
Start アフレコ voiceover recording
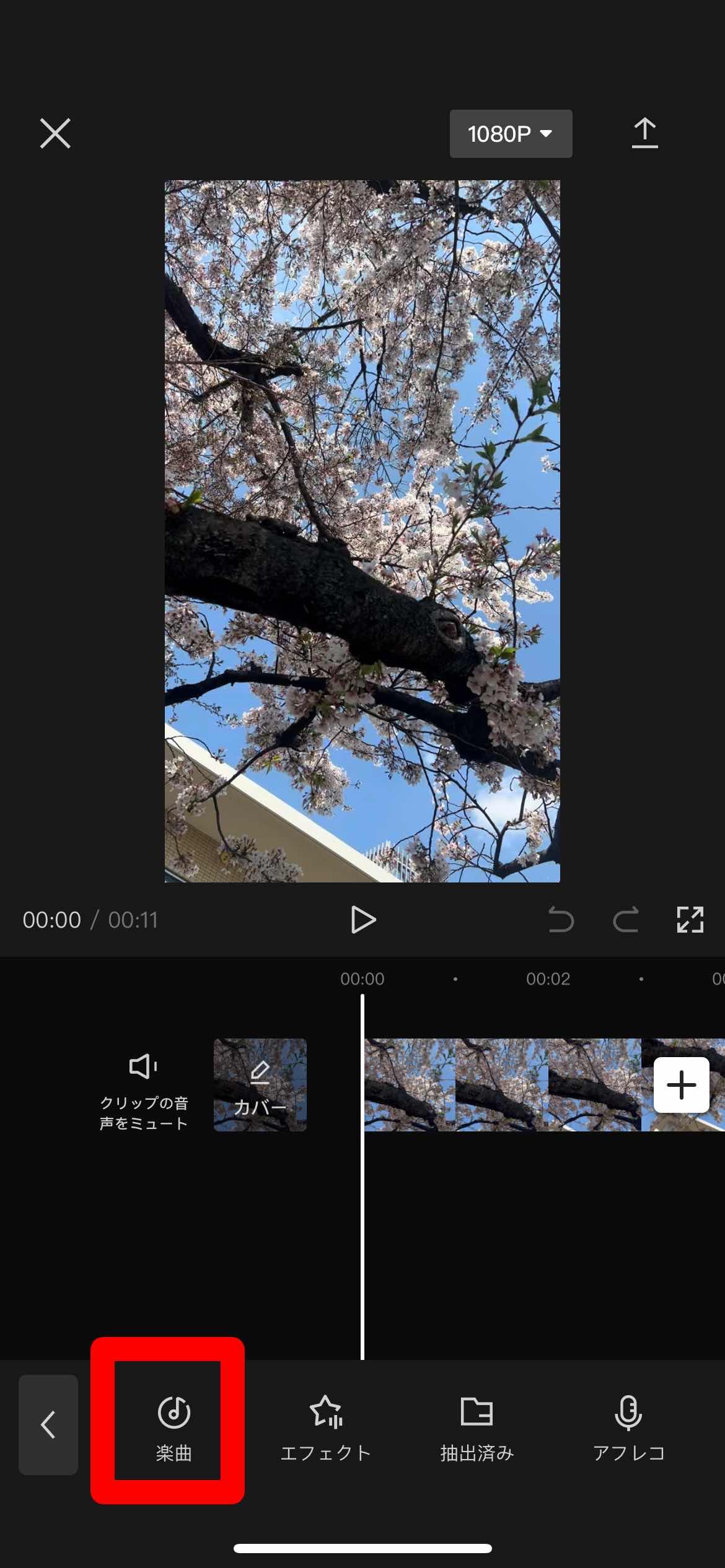[x=628, y=1424]
